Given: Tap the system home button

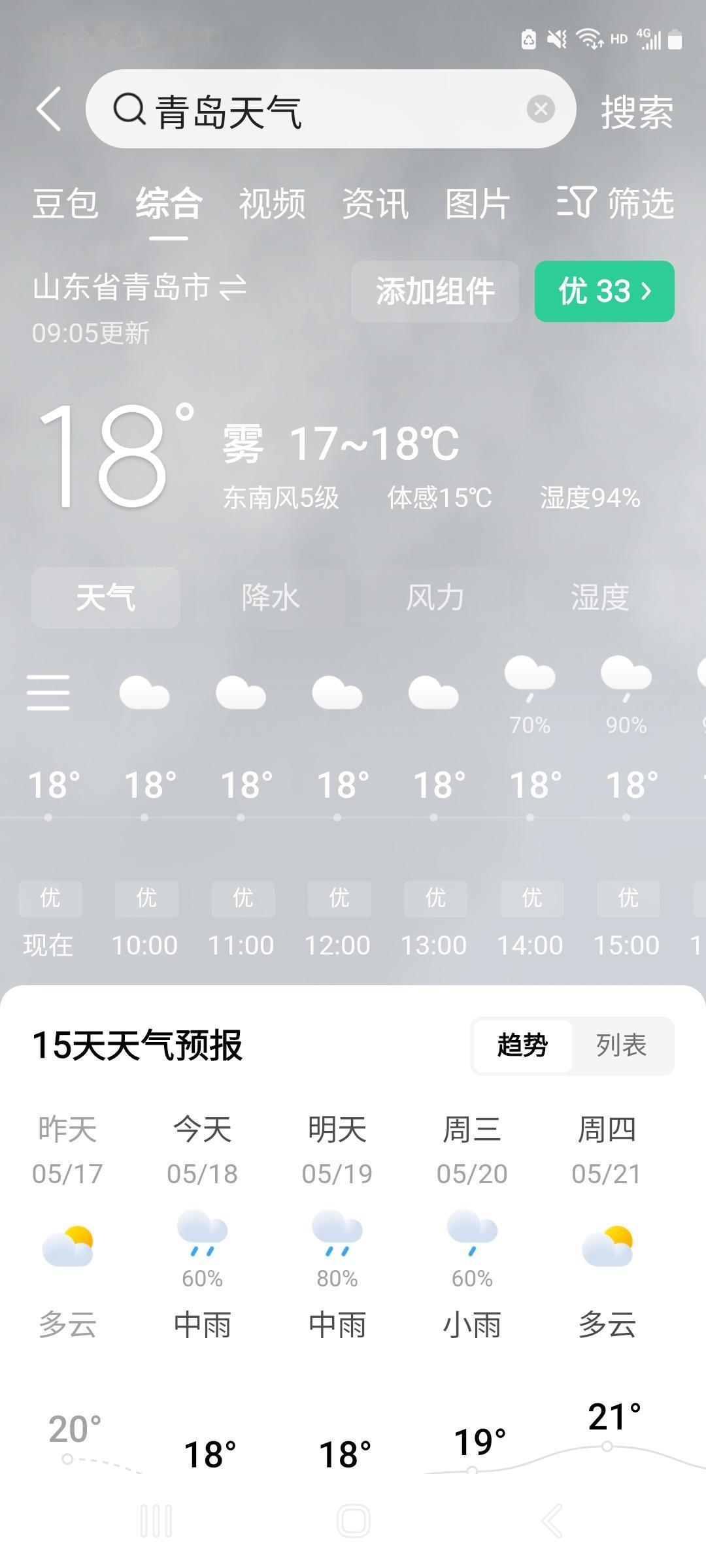Looking at the screenshot, I should [354, 1521].
